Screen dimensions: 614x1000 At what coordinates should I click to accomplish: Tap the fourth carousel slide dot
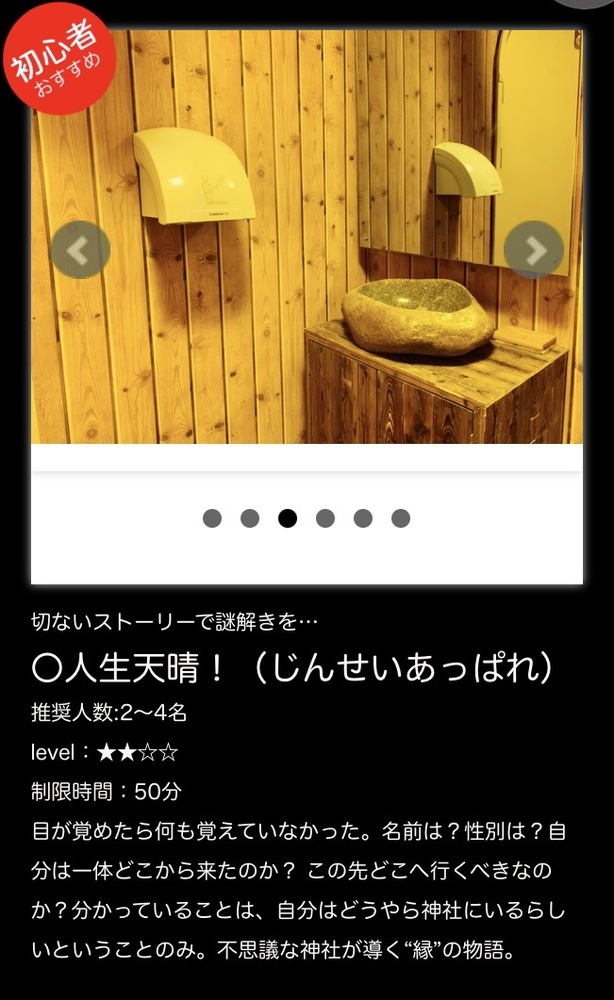point(325,518)
